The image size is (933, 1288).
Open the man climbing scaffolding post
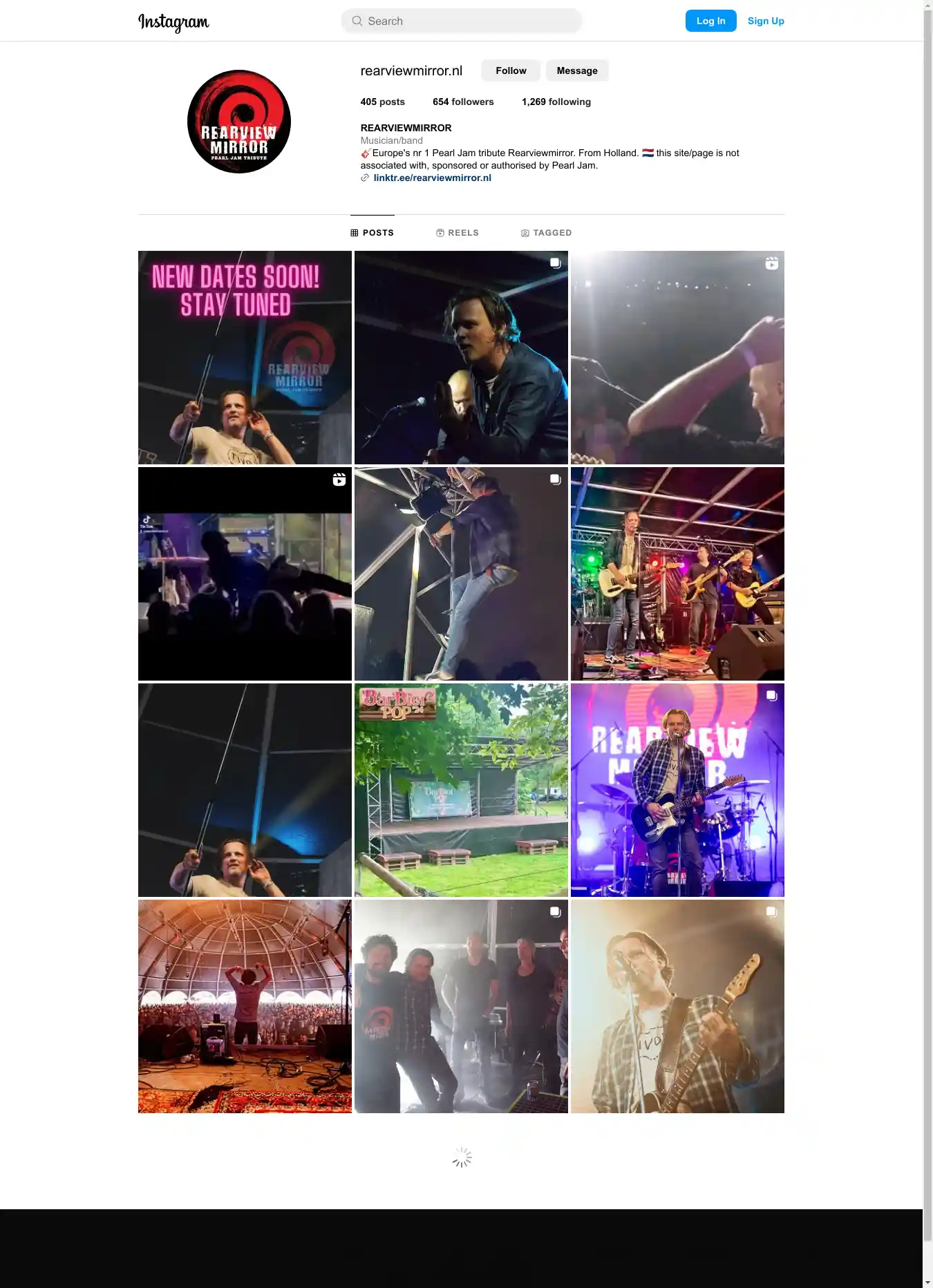[461, 574]
